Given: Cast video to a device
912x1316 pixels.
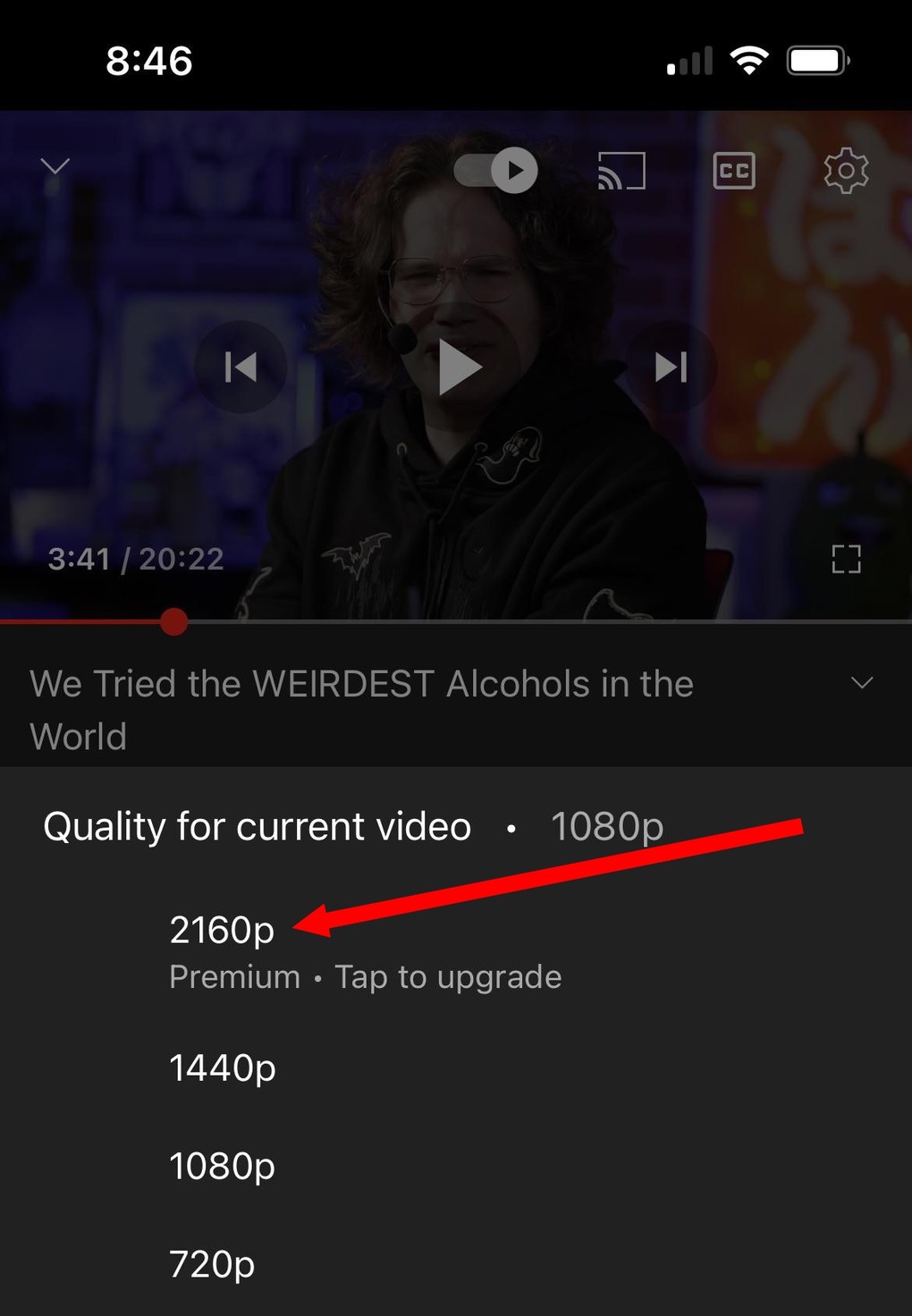Looking at the screenshot, I should (621, 170).
